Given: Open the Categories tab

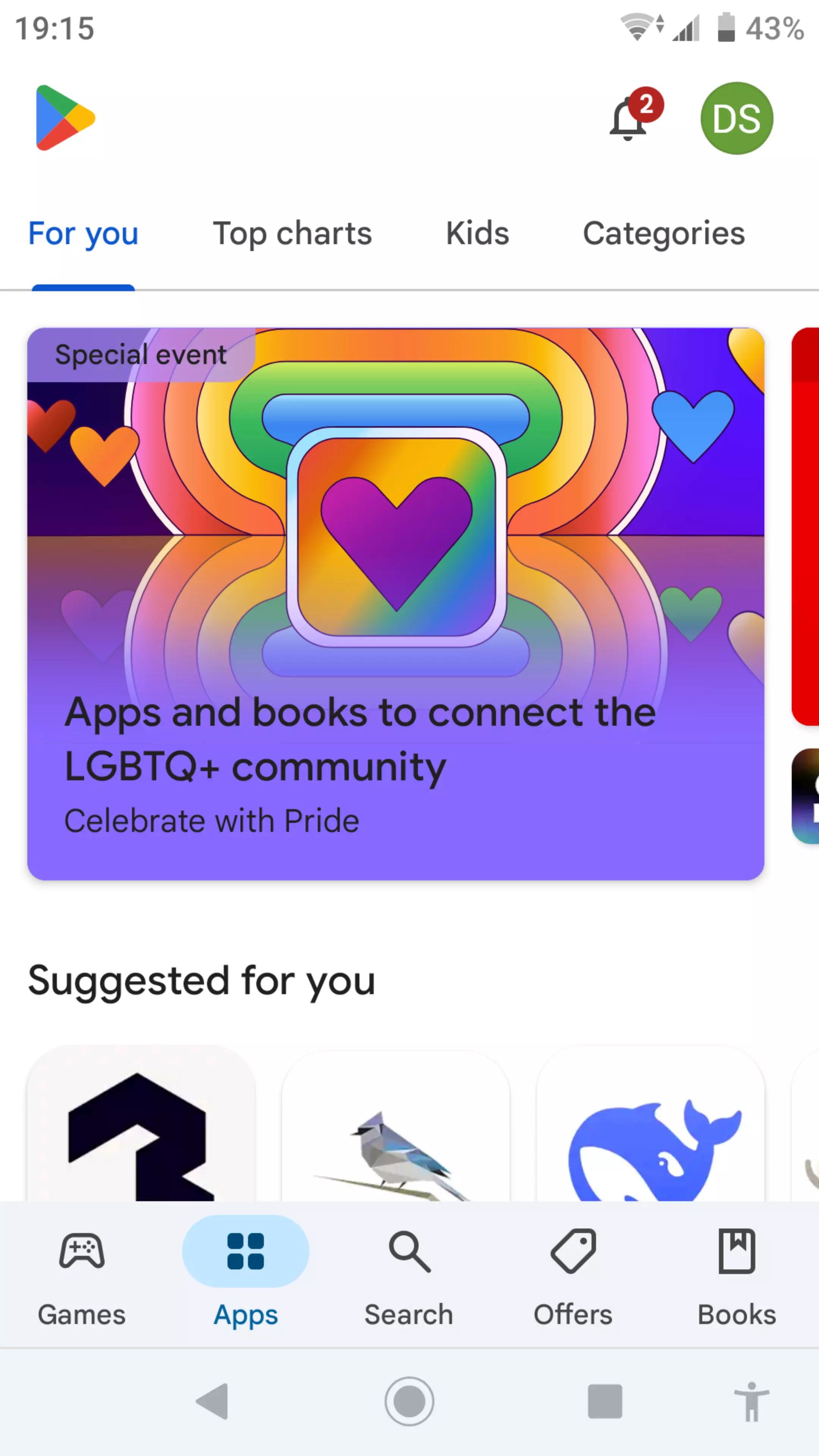Looking at the screenshot, I should [664, 234].
